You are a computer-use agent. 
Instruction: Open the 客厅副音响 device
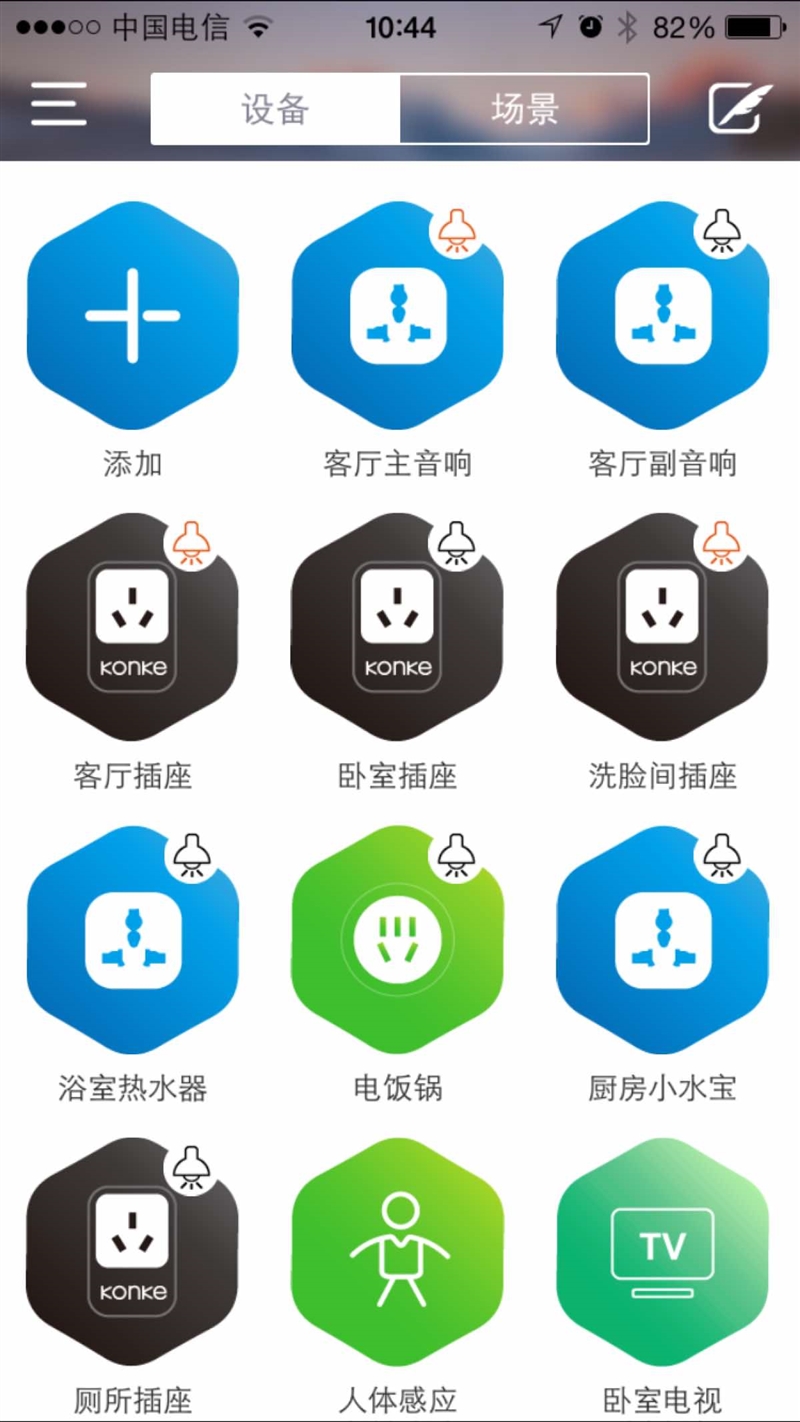662,316
